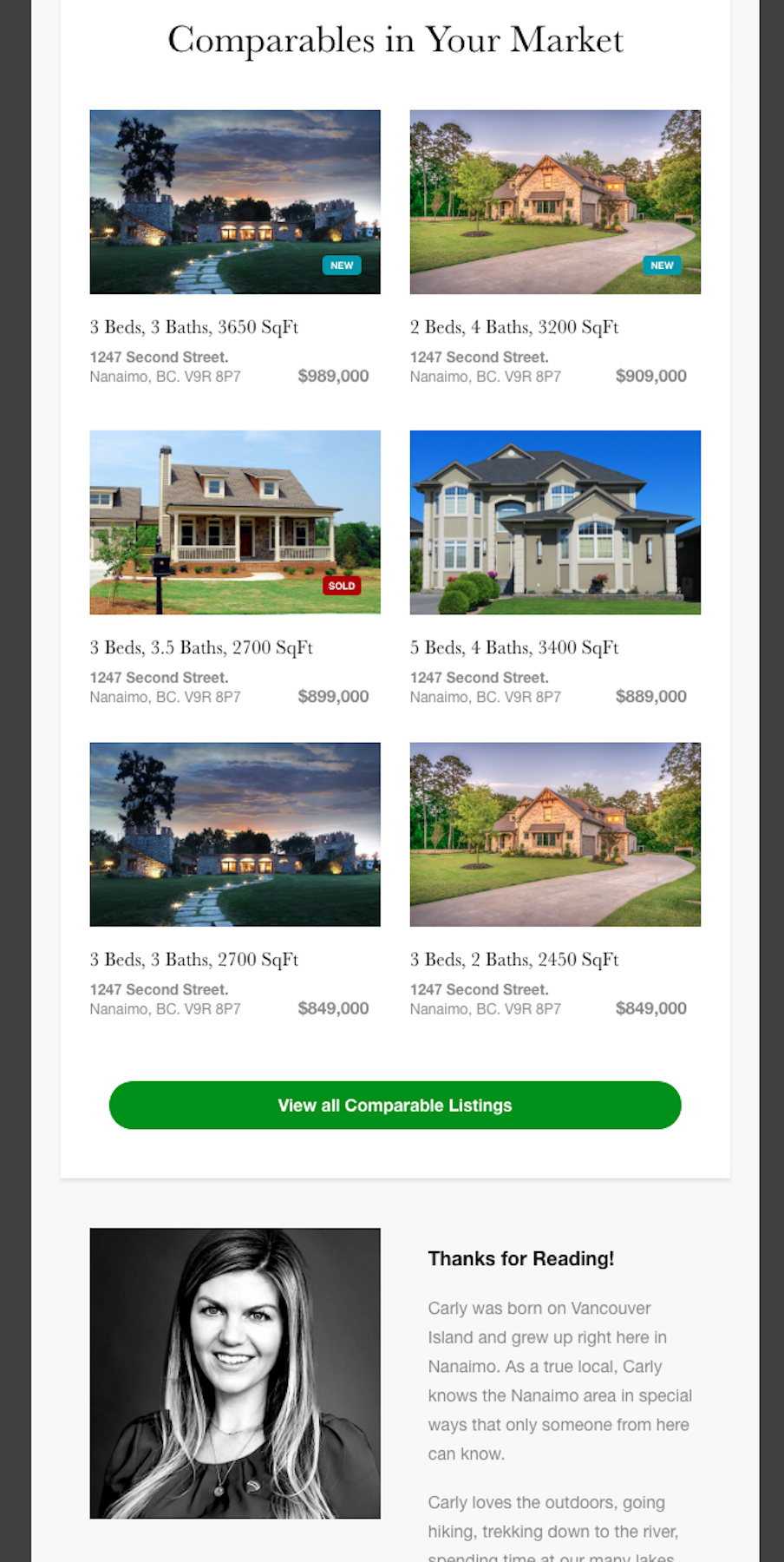This screenshot has height=1562, width=784.
Task: Open the 3 Baths, 2700 SqFt listing photo
Action: tap(235, 834)
